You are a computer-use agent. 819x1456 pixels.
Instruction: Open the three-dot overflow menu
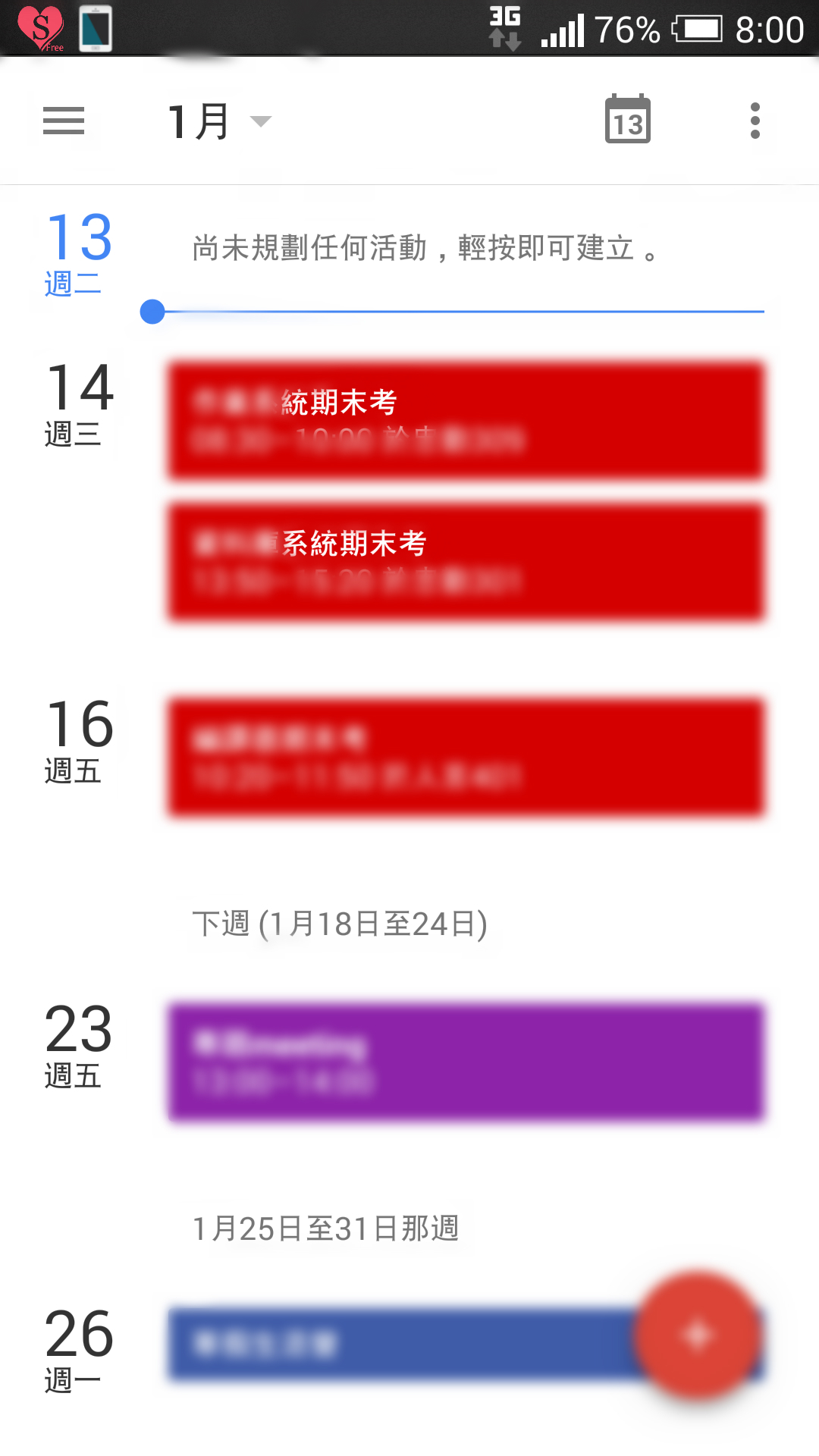click(x=755, y=121)
